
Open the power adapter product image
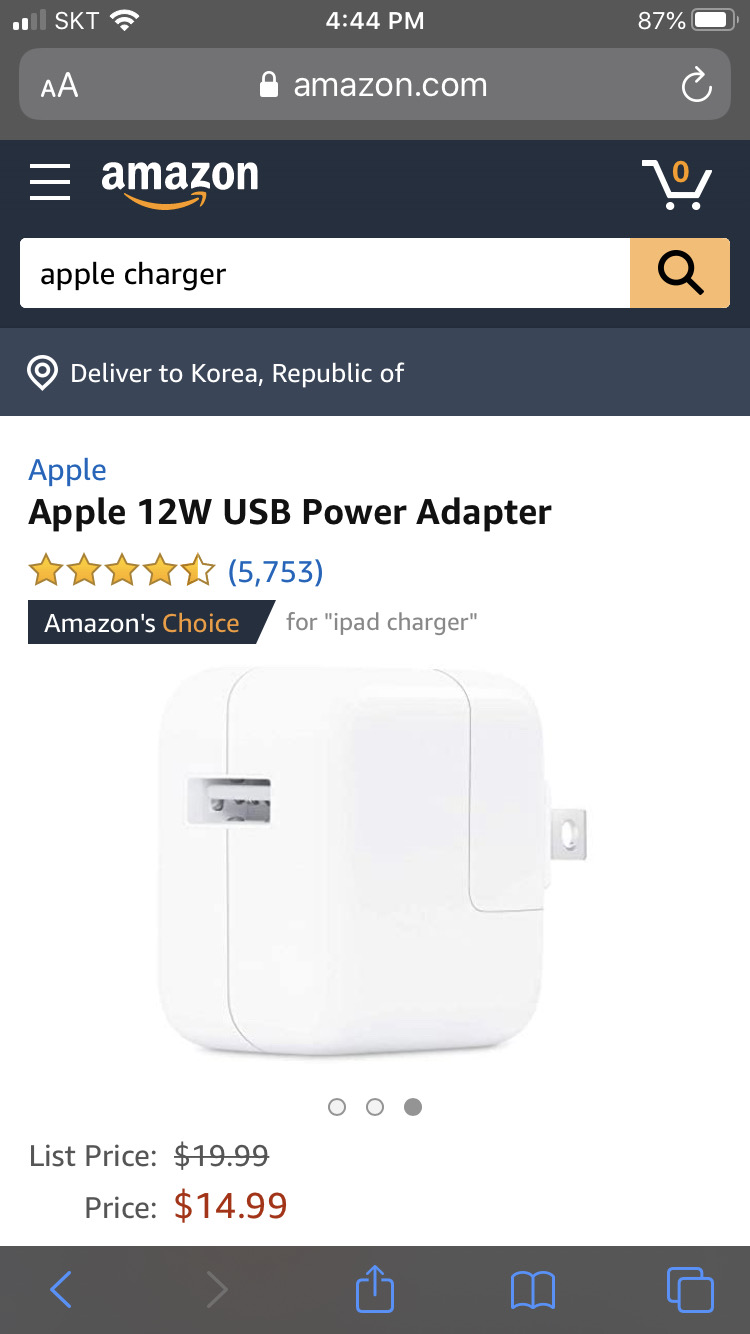373,862
